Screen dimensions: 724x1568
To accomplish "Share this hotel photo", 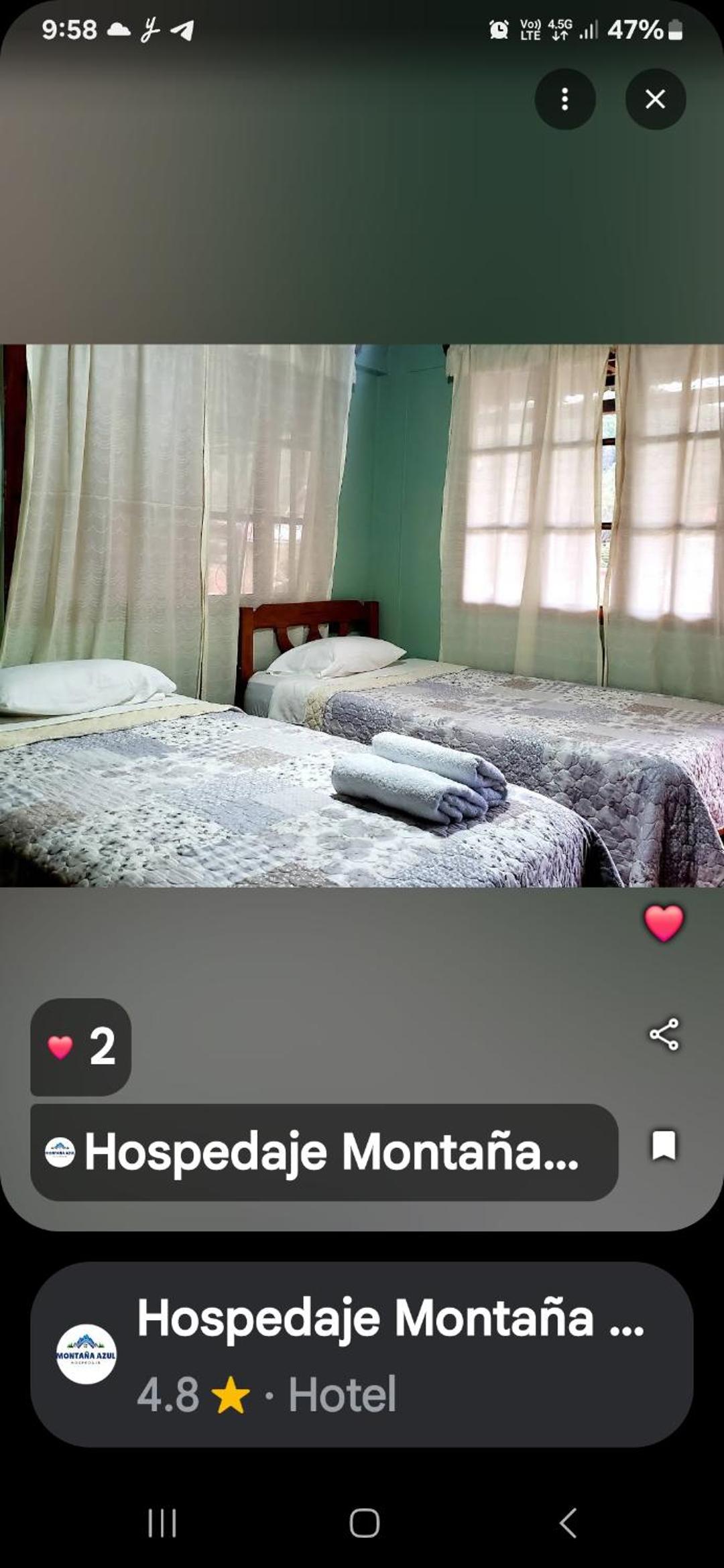I will [664, 1034].
